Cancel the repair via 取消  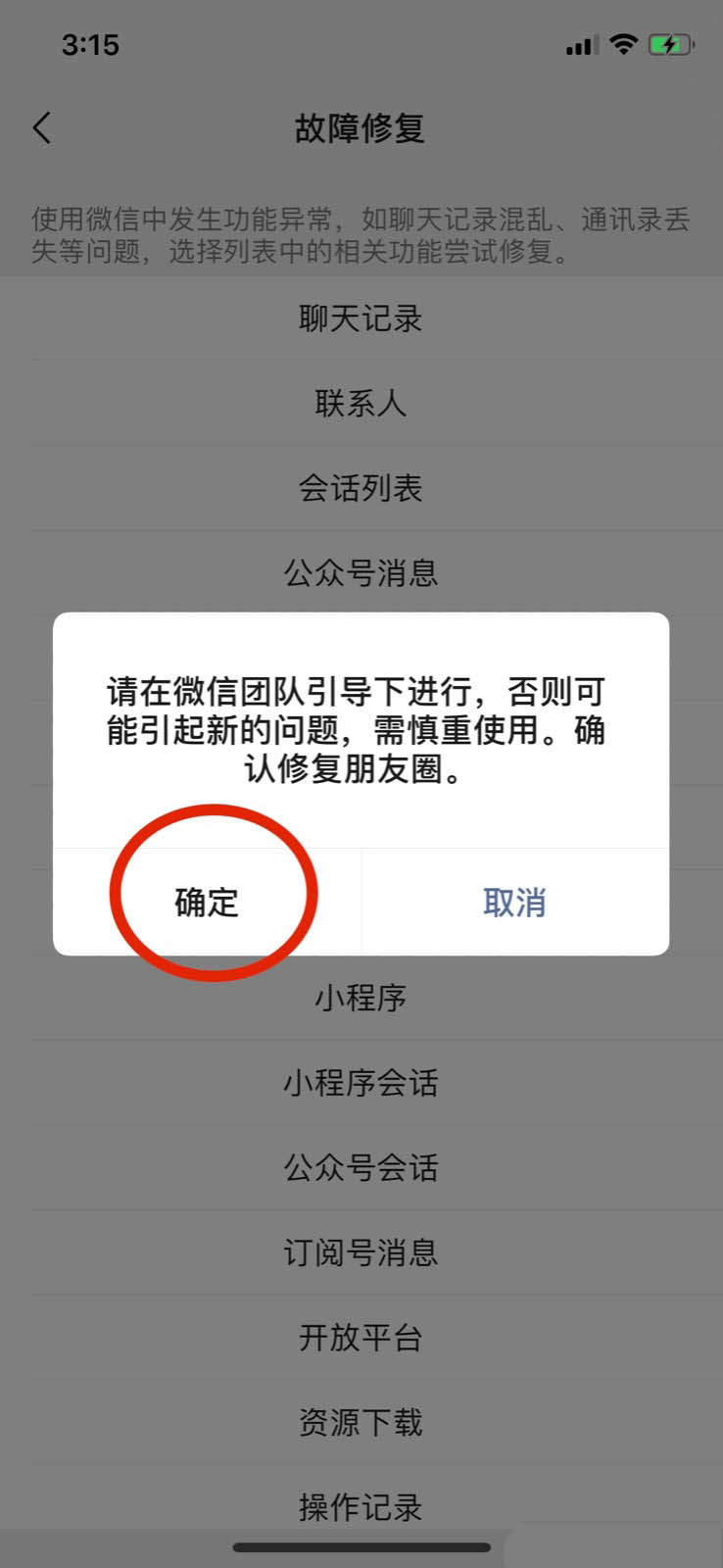514,902
